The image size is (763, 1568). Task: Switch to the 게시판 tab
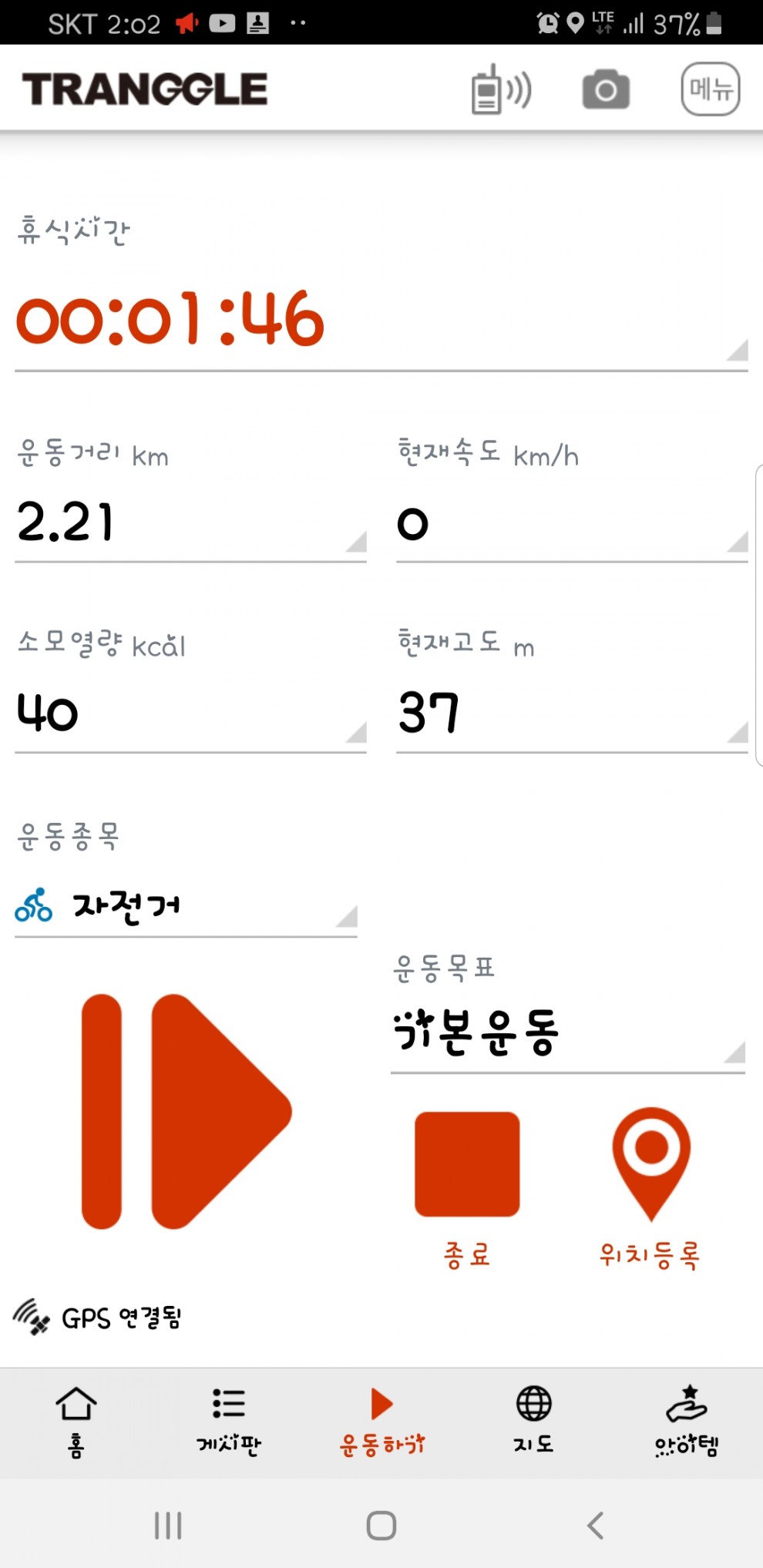coord(229,1422)
